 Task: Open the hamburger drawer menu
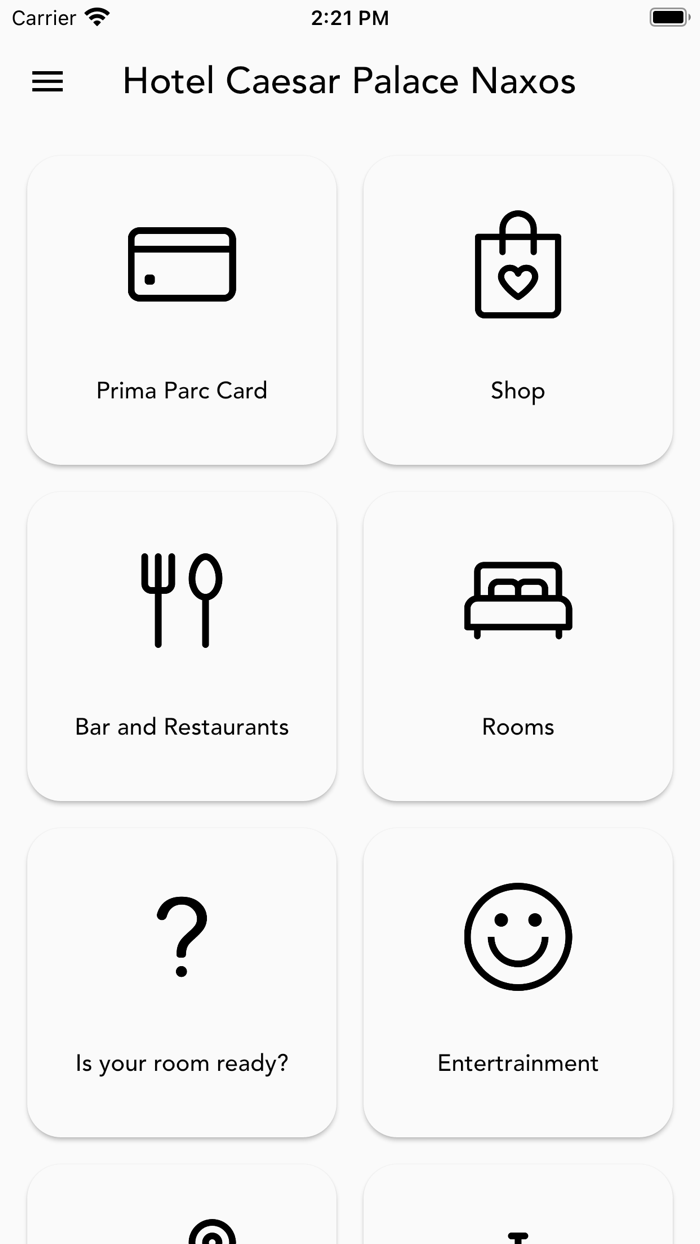click(x=47, y=82)
